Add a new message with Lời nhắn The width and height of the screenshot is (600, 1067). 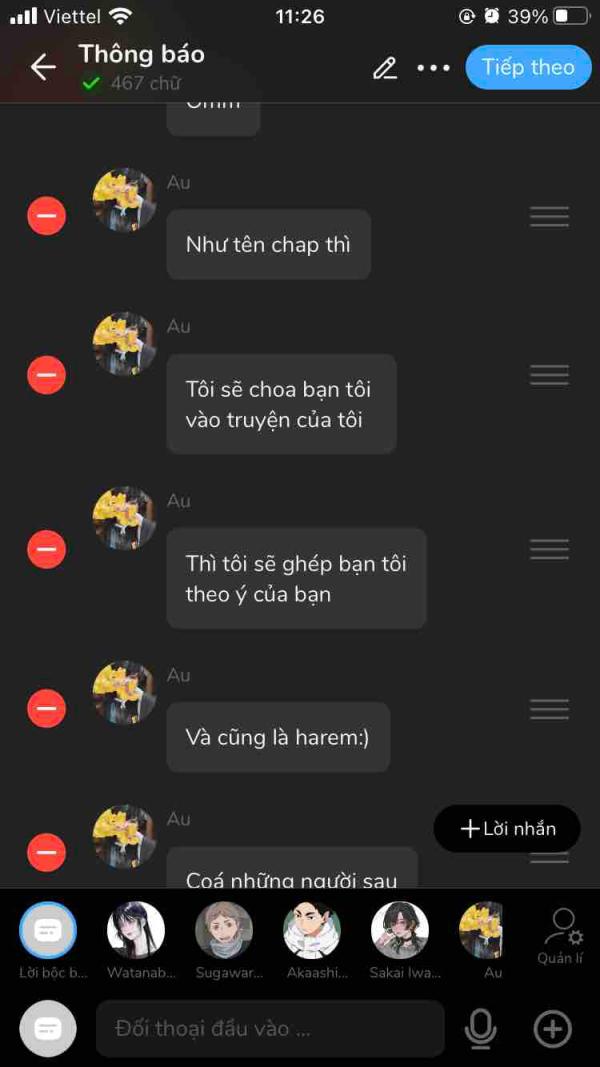tap(507, 829)
